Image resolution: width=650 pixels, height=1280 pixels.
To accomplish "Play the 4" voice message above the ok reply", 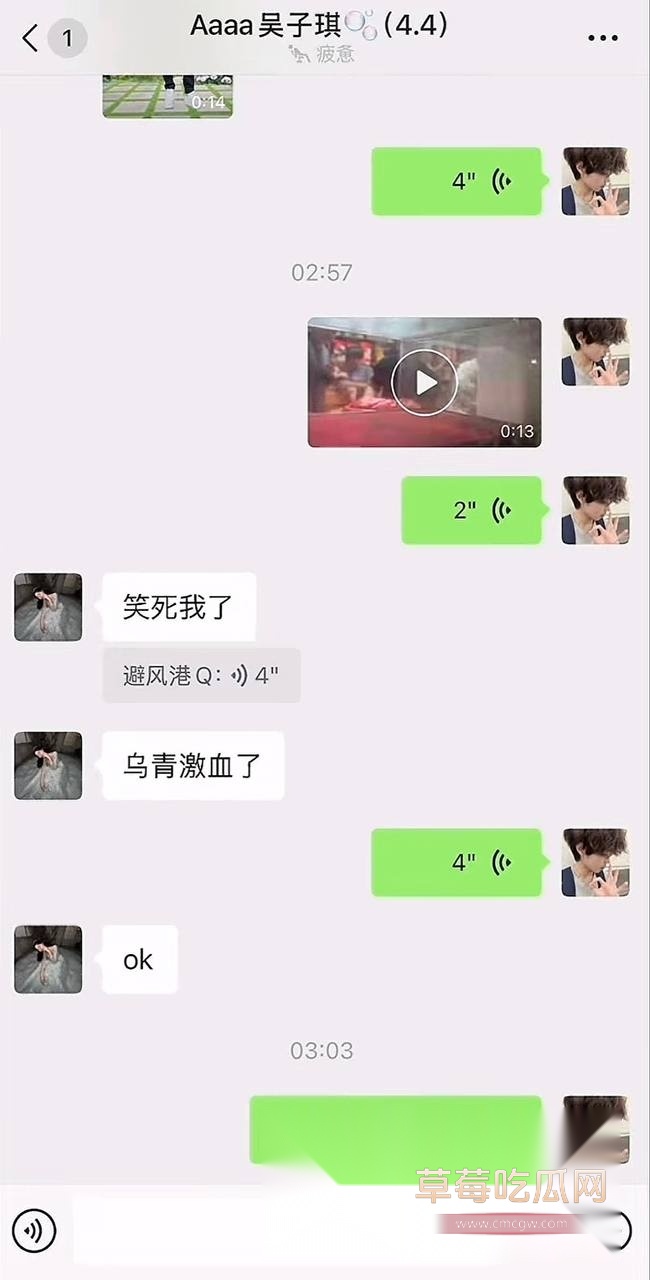I will [457, 862].
